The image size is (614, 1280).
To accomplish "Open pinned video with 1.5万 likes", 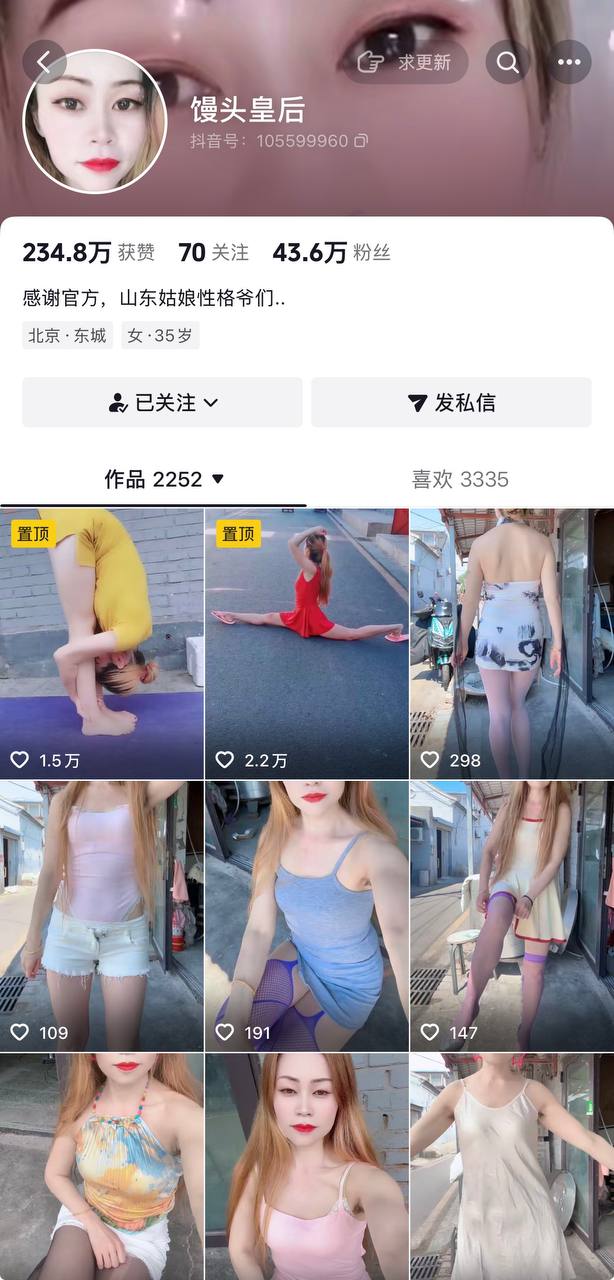I will pos(102,644).
